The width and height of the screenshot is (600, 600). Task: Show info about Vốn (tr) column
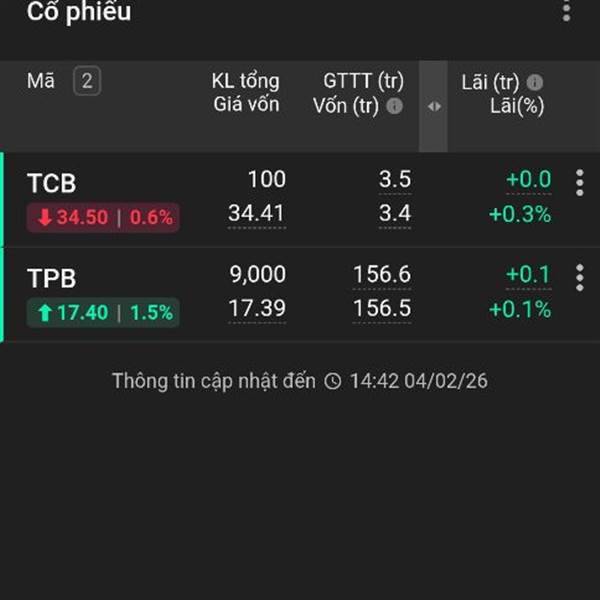click(x=395, y=106)
